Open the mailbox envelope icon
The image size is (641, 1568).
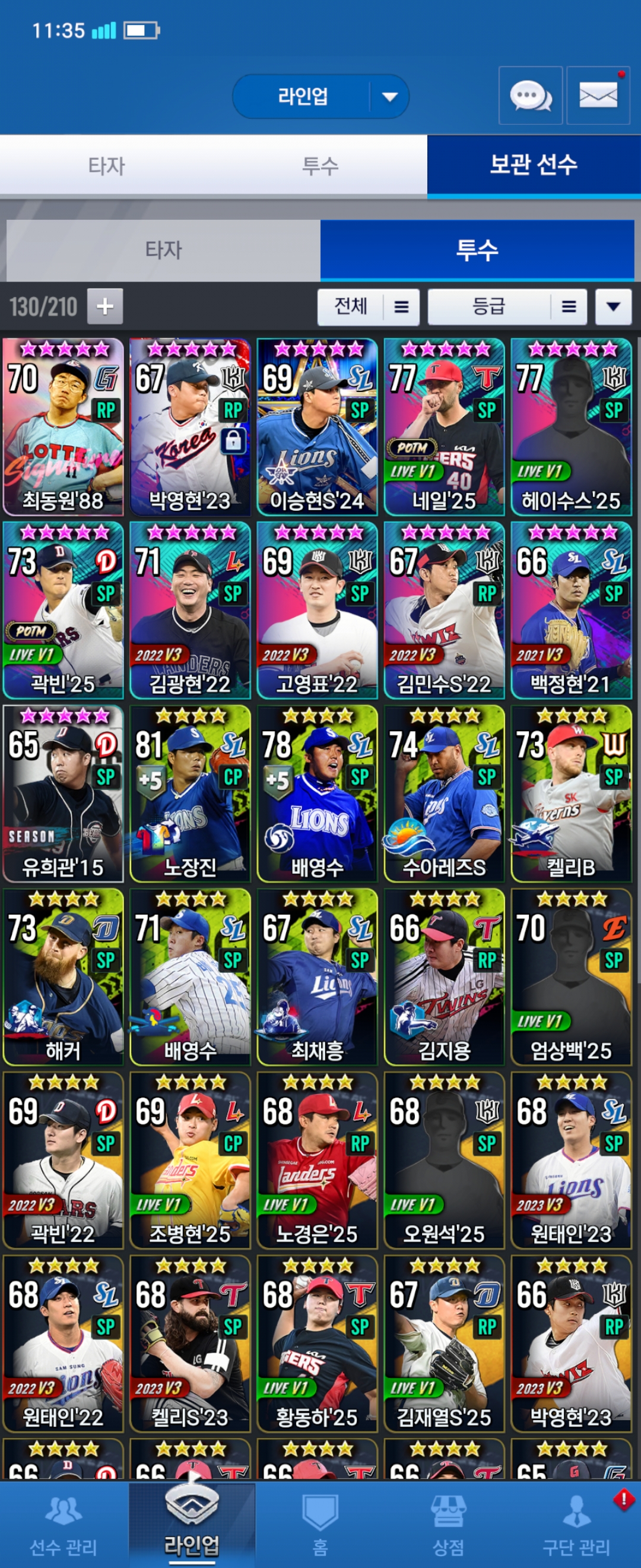pos(598,96)
